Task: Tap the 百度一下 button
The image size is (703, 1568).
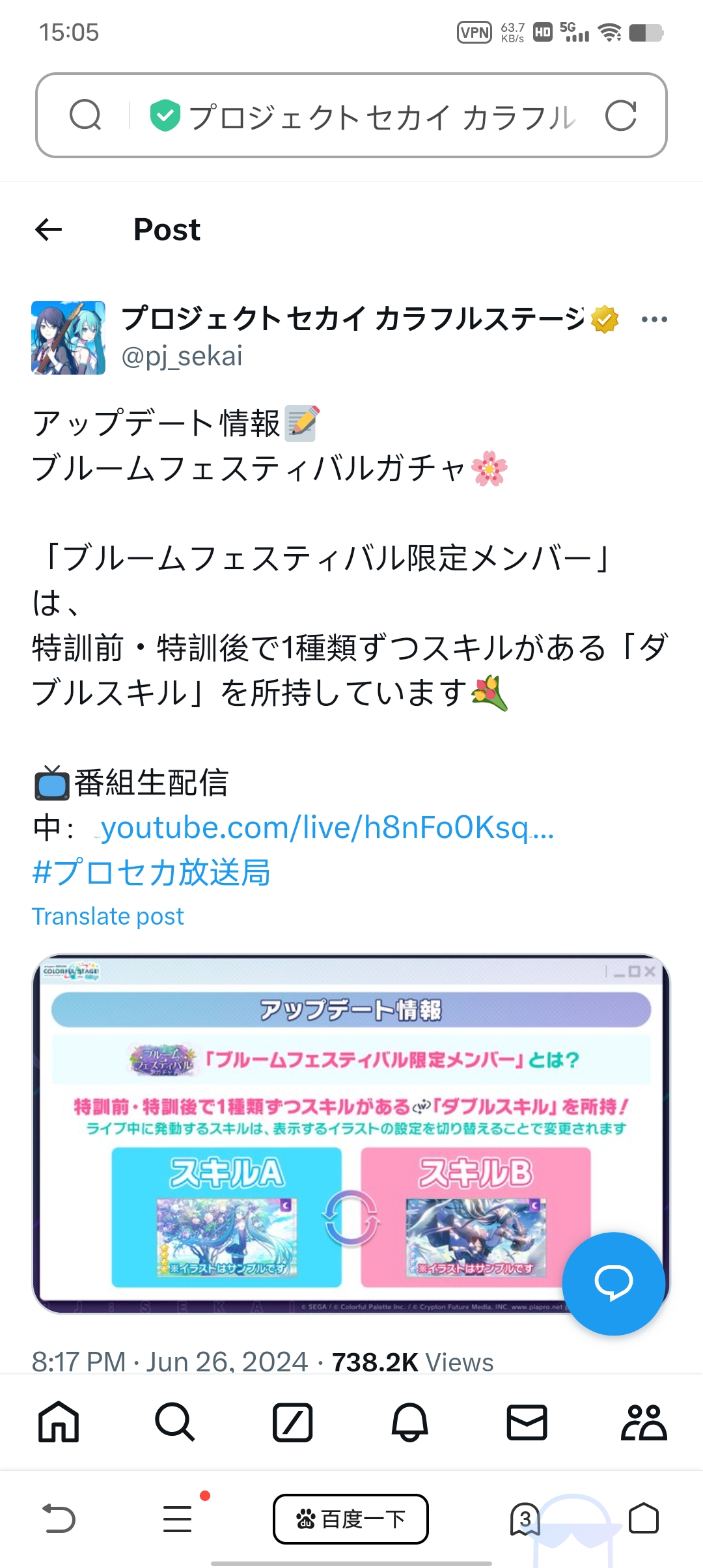Action: click(350, 1519)
